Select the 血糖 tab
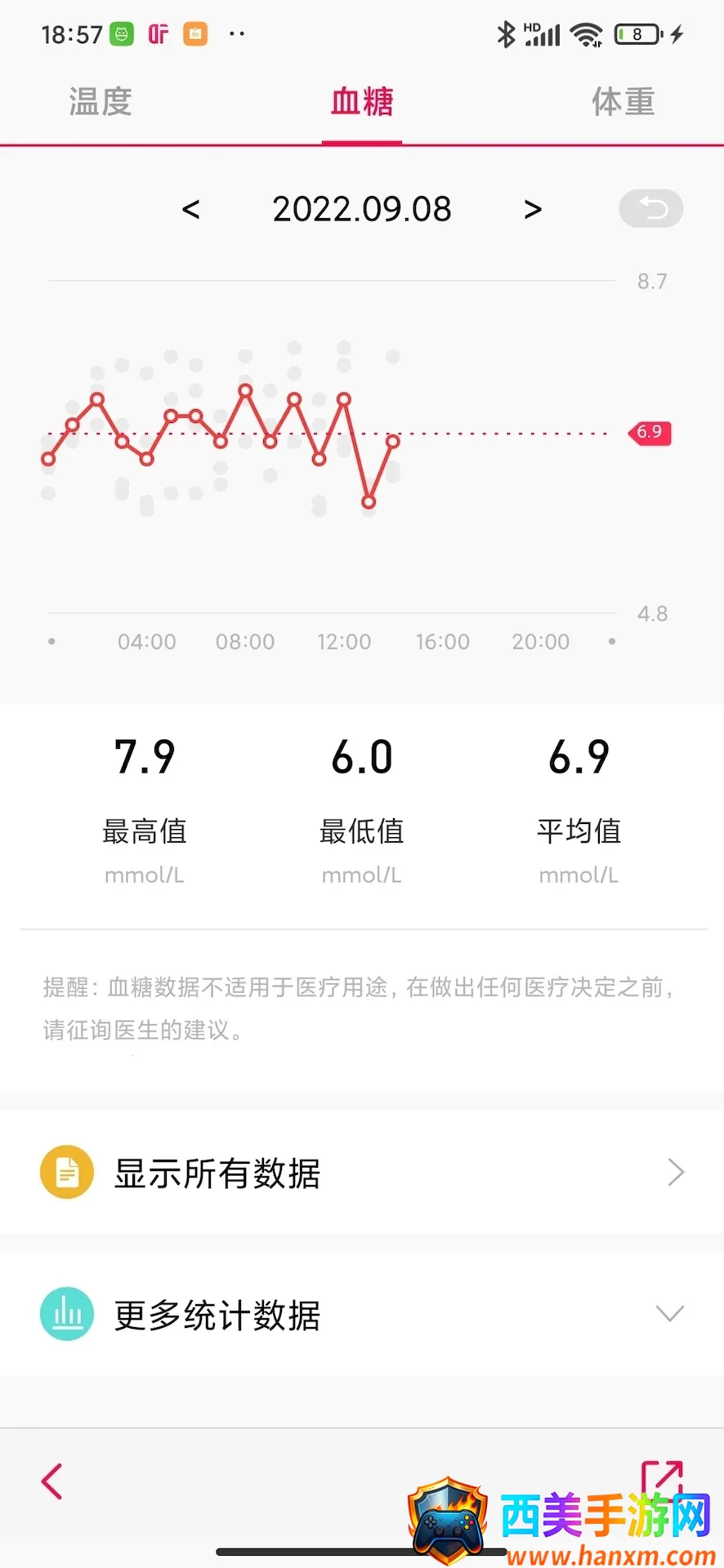The width and height of the screenshot is (724, 1568). click(362, 102)
